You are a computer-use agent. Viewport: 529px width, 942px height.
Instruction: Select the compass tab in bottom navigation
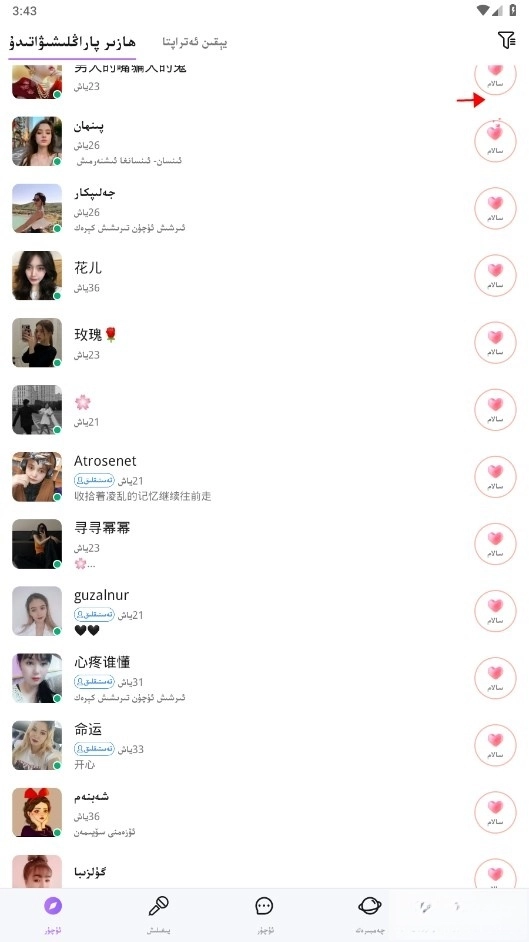(x=53, y=914)
